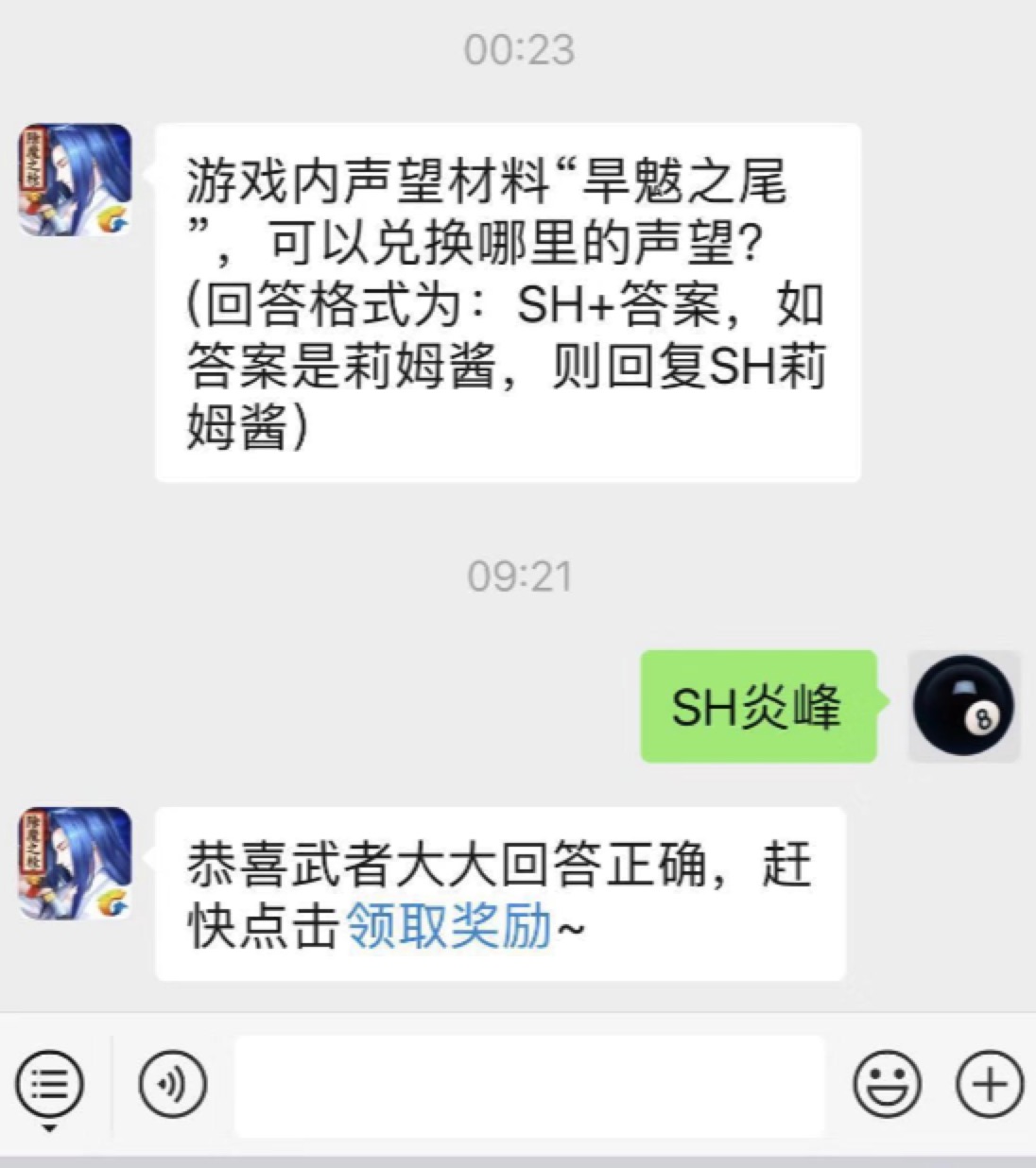Screen dimensions: 1036x1168
Task: Switch to the official account menu
Action: click(49, 1084)
